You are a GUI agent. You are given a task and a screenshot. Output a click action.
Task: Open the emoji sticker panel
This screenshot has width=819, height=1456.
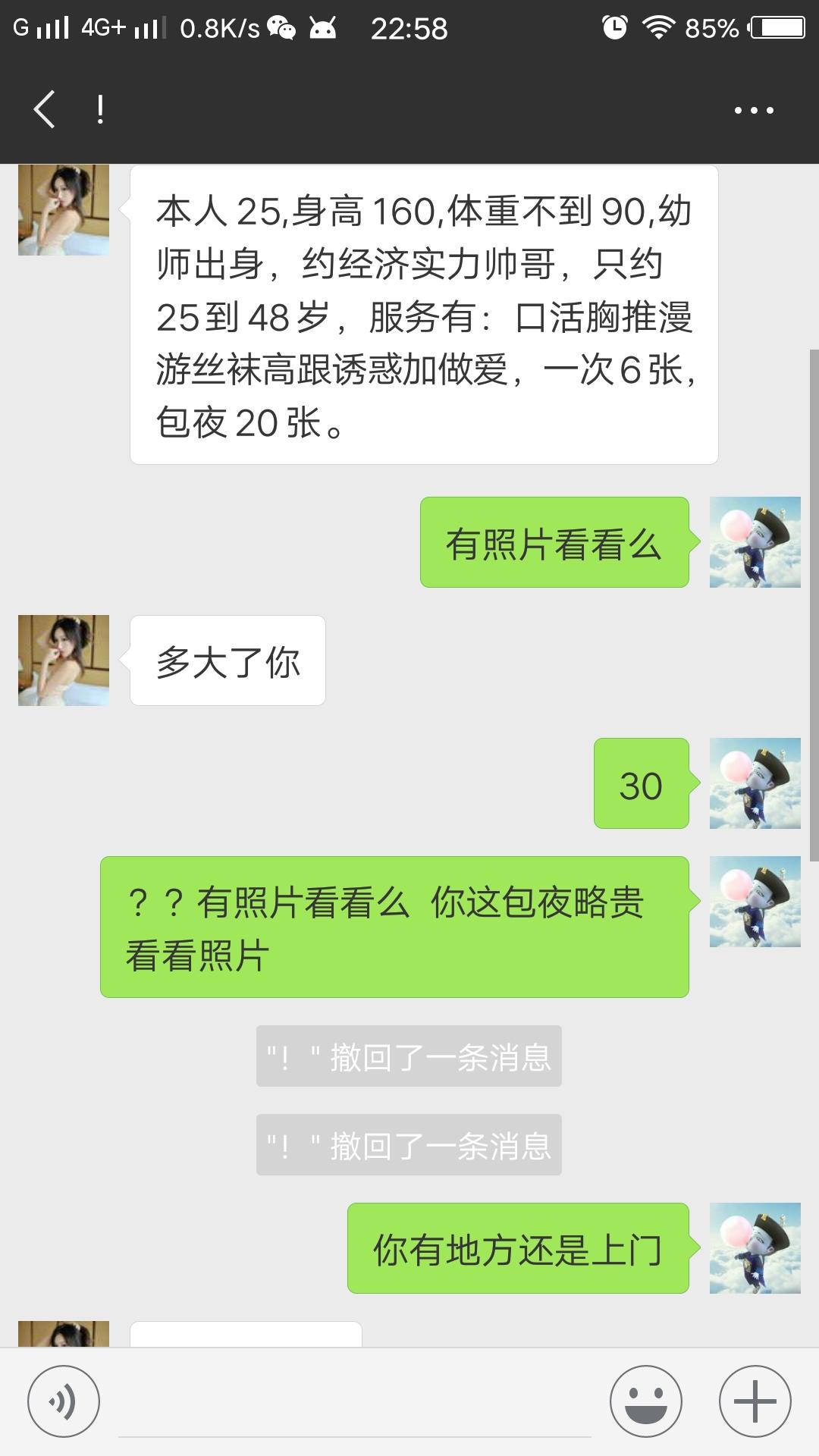pyautogui.click(x=646, y=1401)
